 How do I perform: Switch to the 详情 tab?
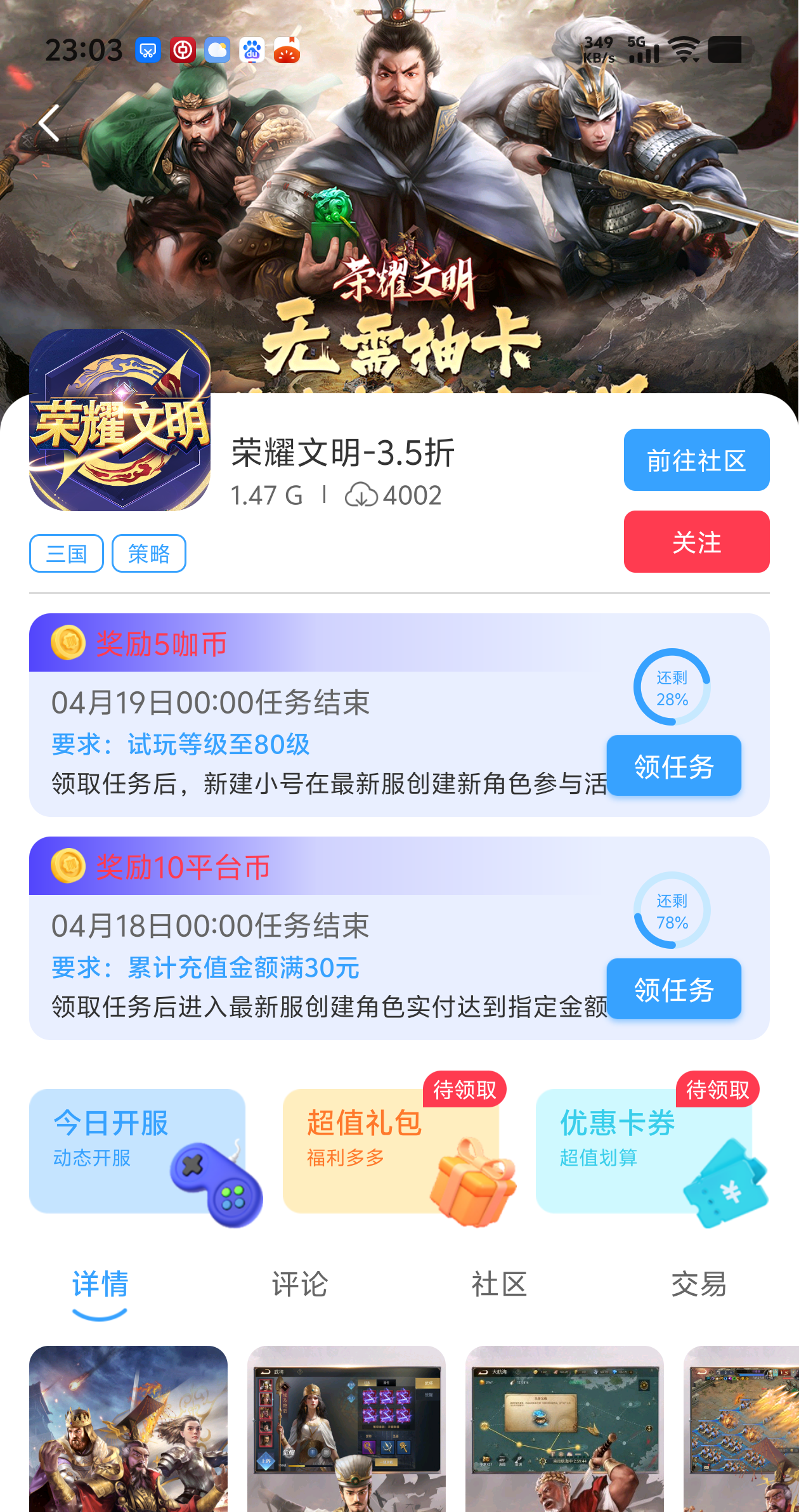[x=100, y=1285]
